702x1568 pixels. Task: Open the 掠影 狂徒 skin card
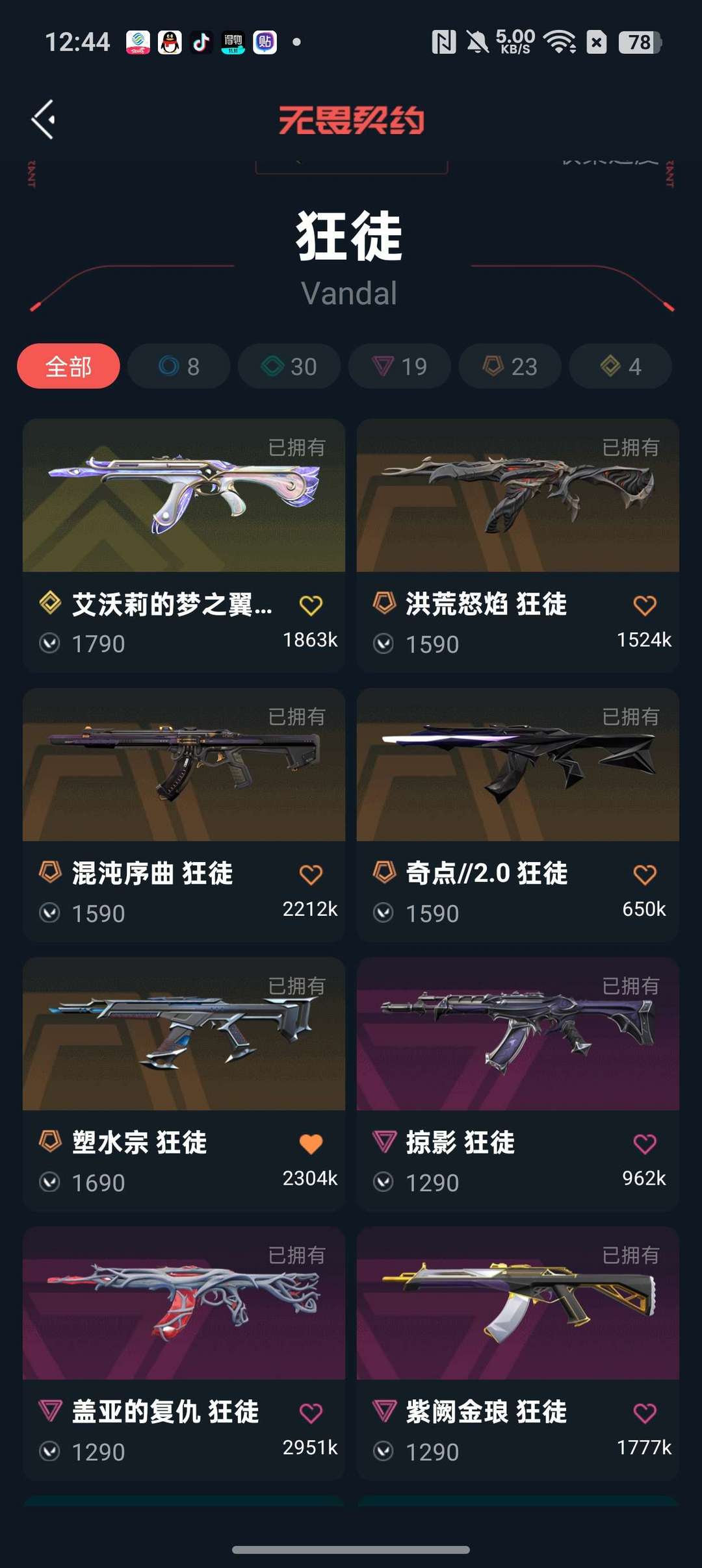click(x=518, y=1084)
